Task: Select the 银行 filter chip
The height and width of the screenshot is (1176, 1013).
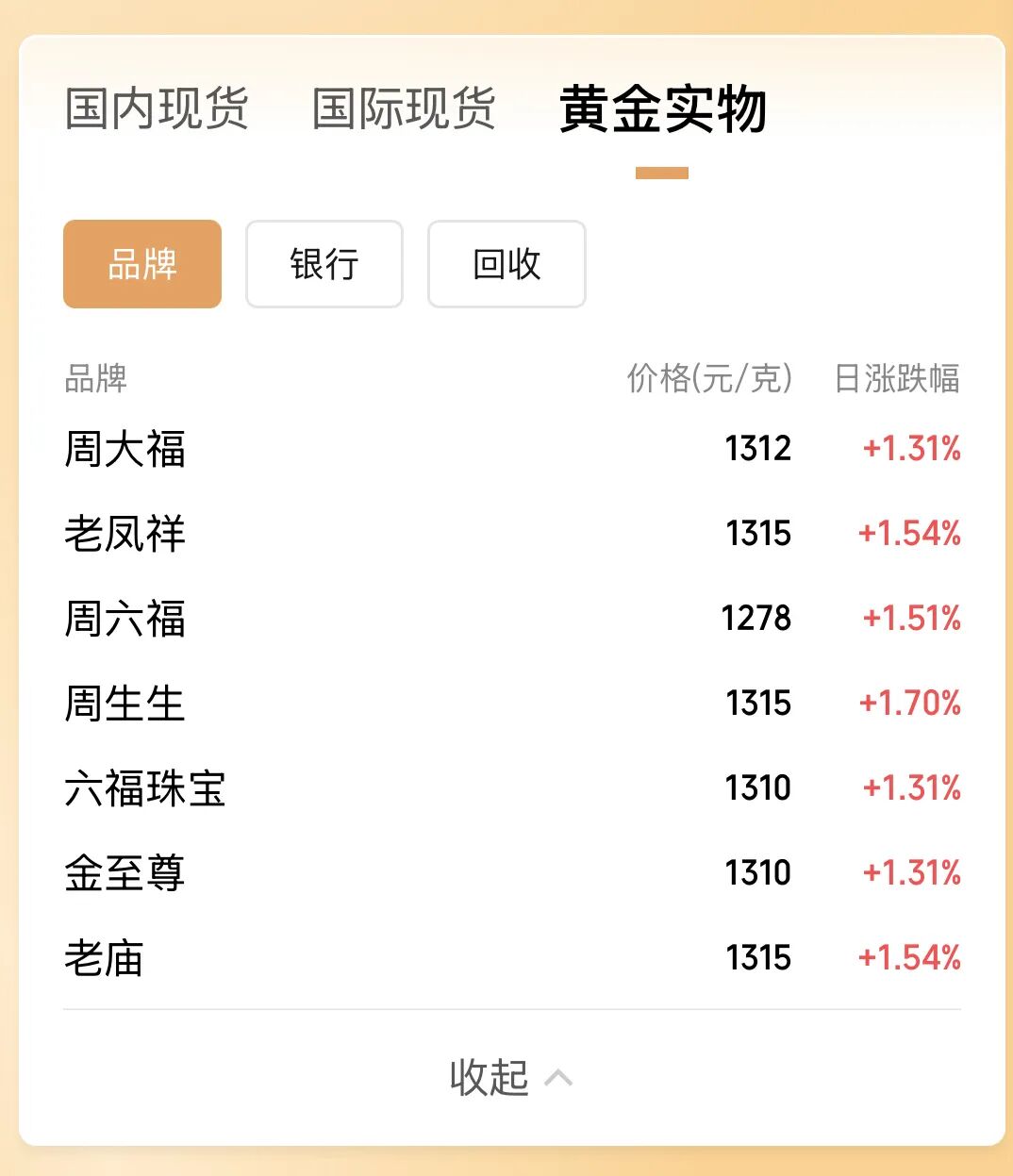Action: click(324, 264)
